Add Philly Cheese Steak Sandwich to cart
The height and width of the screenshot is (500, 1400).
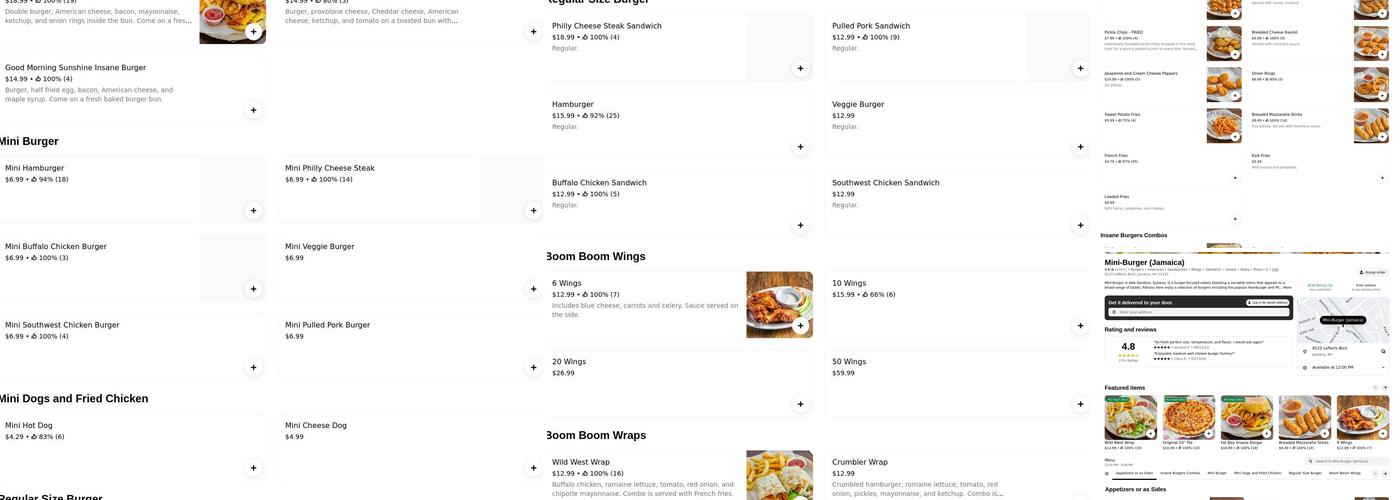coord(800,68)
